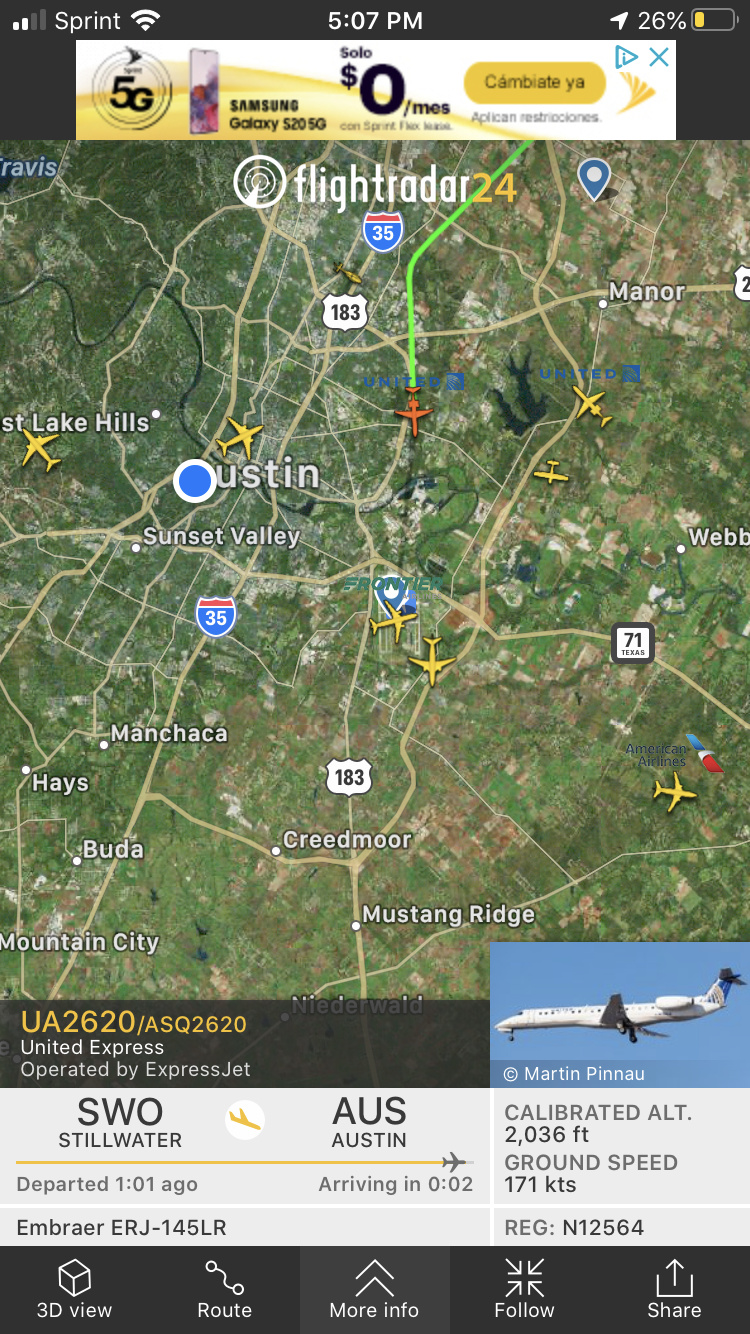
Task: Open the aircraft photo by Martin Pinnau
Action: [620, 1014]
